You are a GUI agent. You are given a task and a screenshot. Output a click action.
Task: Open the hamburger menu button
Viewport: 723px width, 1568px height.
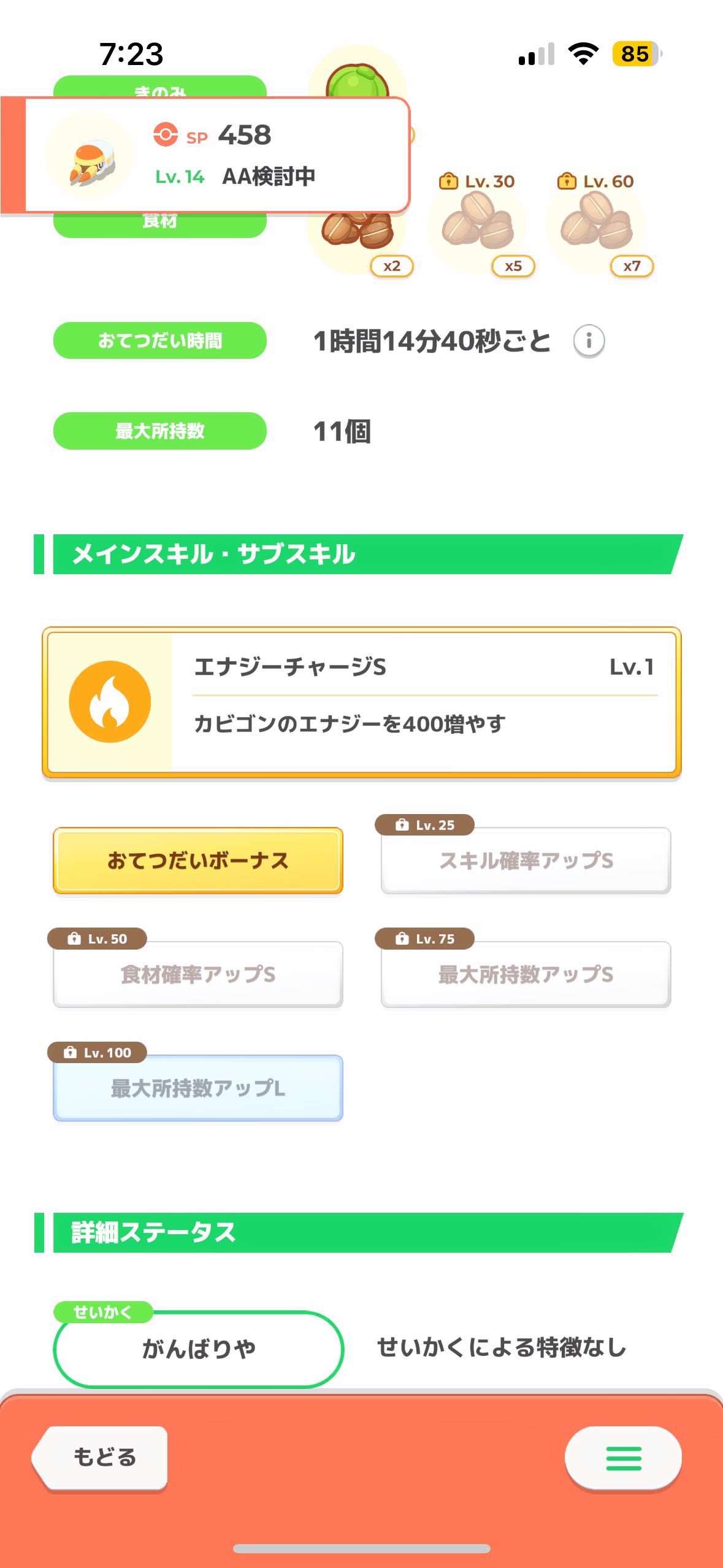click(623, 1458)
